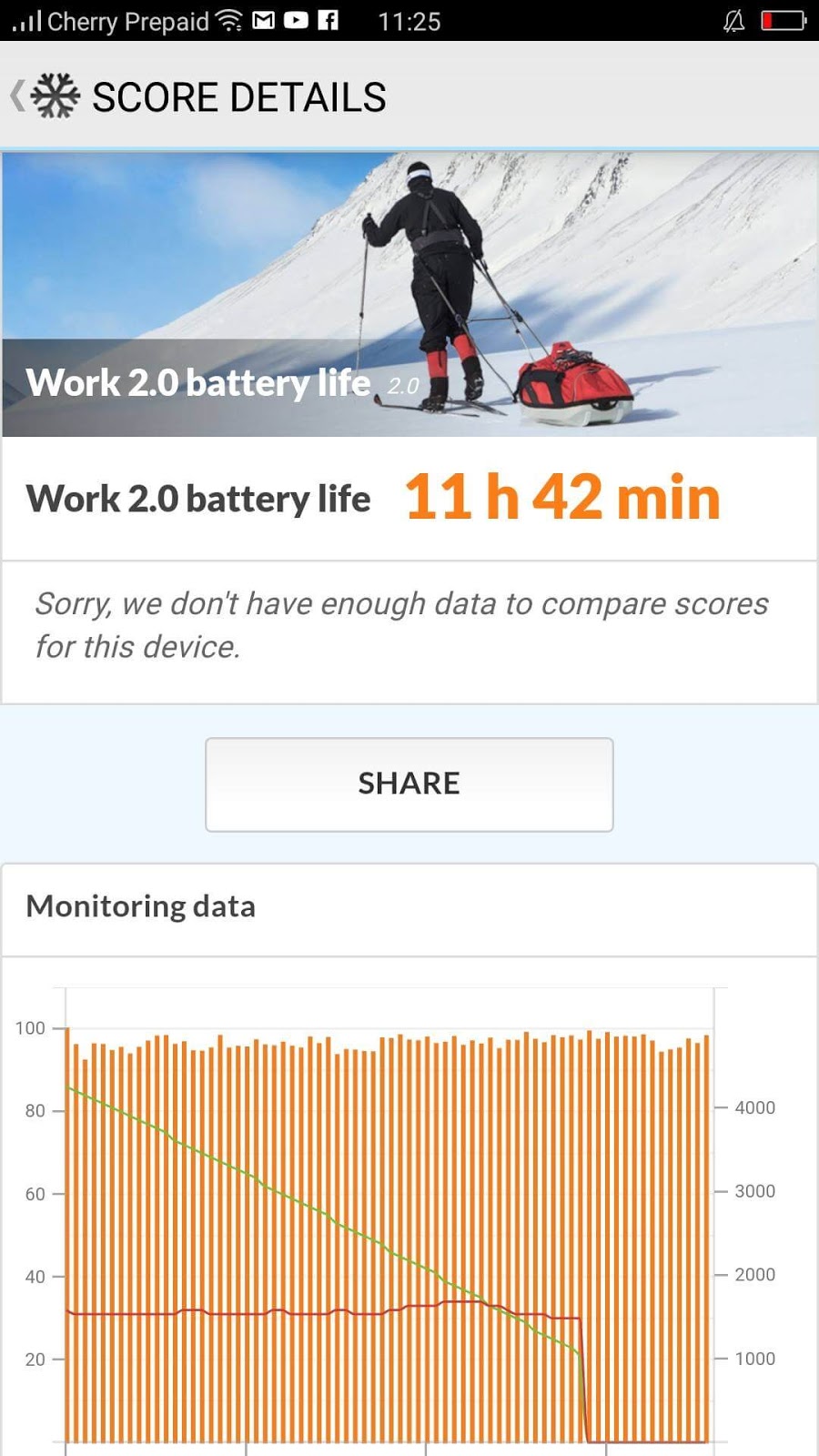Share the battery life score

[x=409, y=784]
